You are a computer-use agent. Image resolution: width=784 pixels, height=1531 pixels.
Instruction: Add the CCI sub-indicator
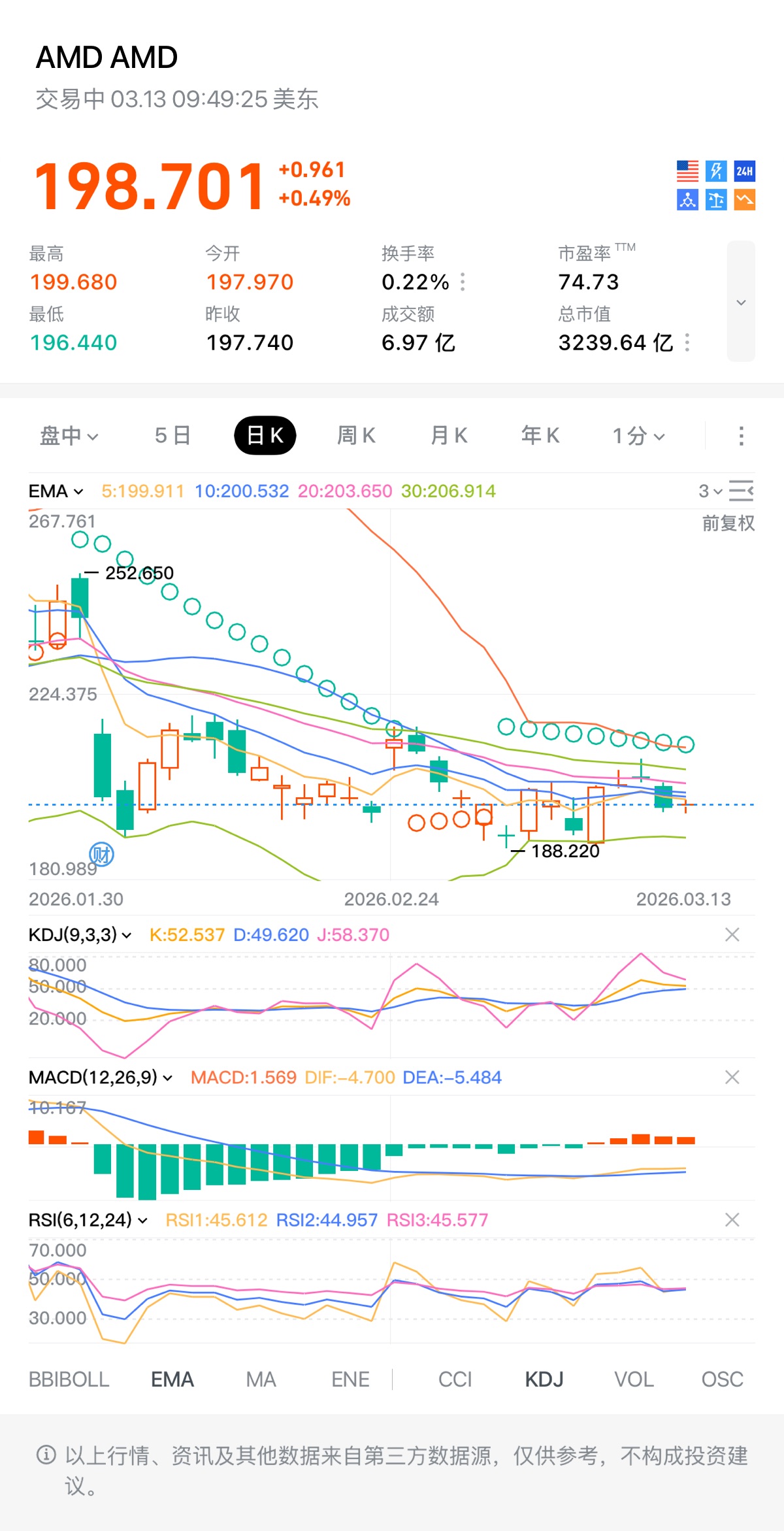455,1379
